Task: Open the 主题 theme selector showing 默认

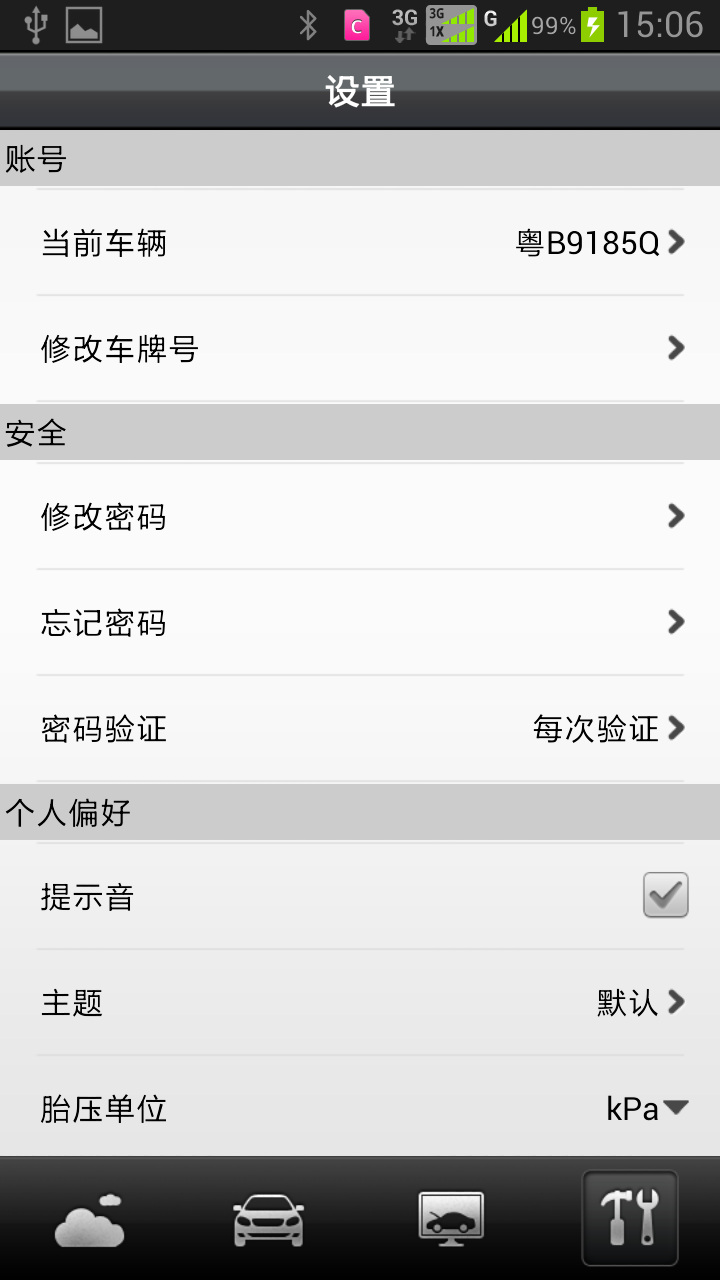Action: 360,1002
